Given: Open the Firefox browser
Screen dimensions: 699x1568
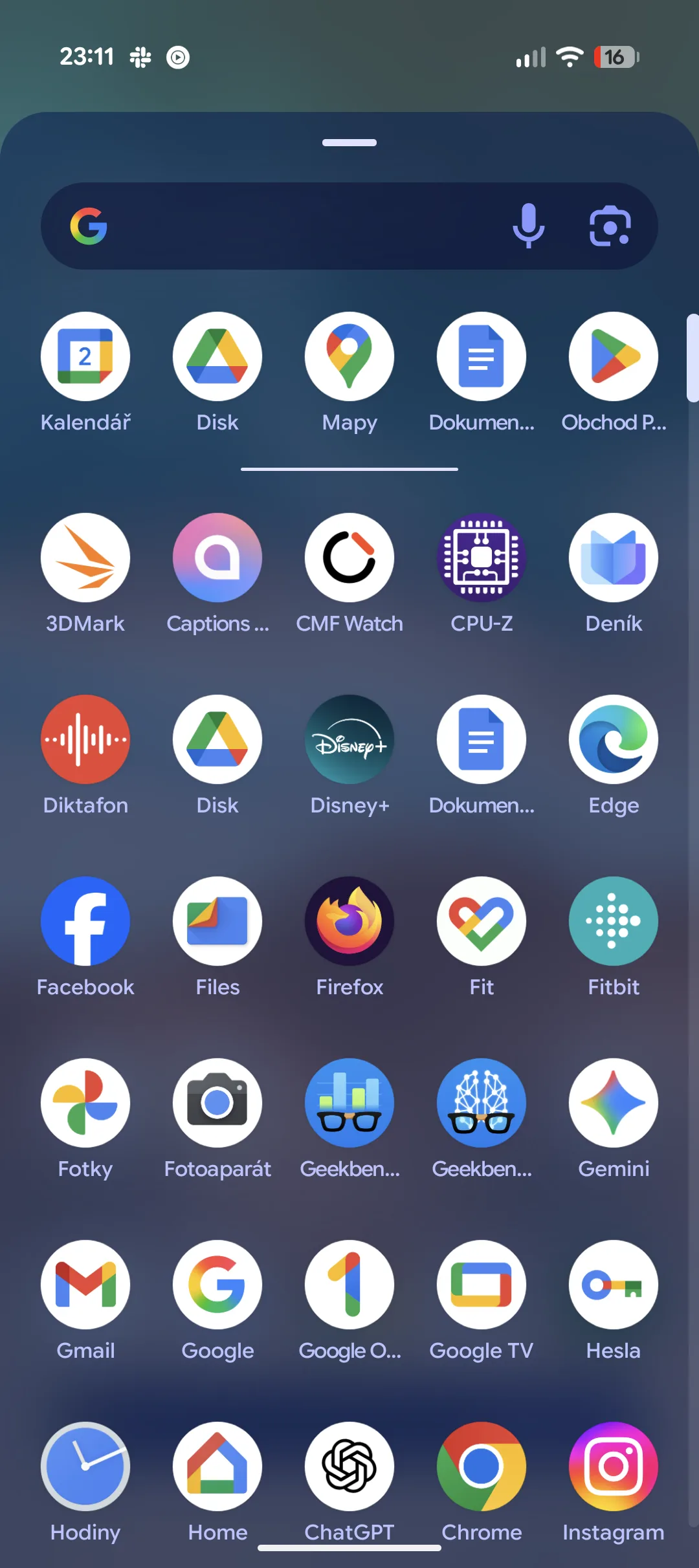Looking at the screenshot, I should pos(349,921).
